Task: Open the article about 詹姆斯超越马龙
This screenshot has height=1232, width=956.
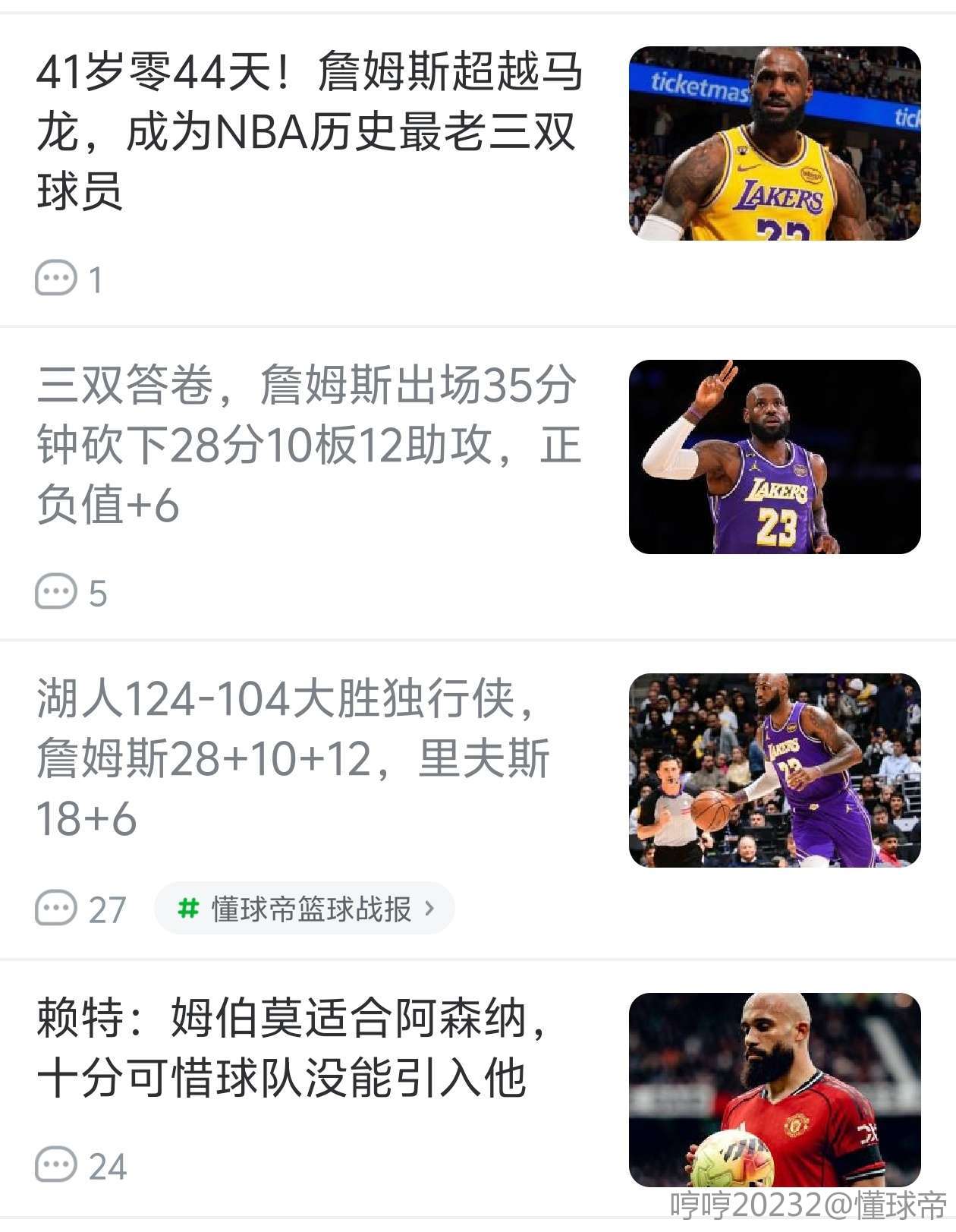Action: click(310, 131)
